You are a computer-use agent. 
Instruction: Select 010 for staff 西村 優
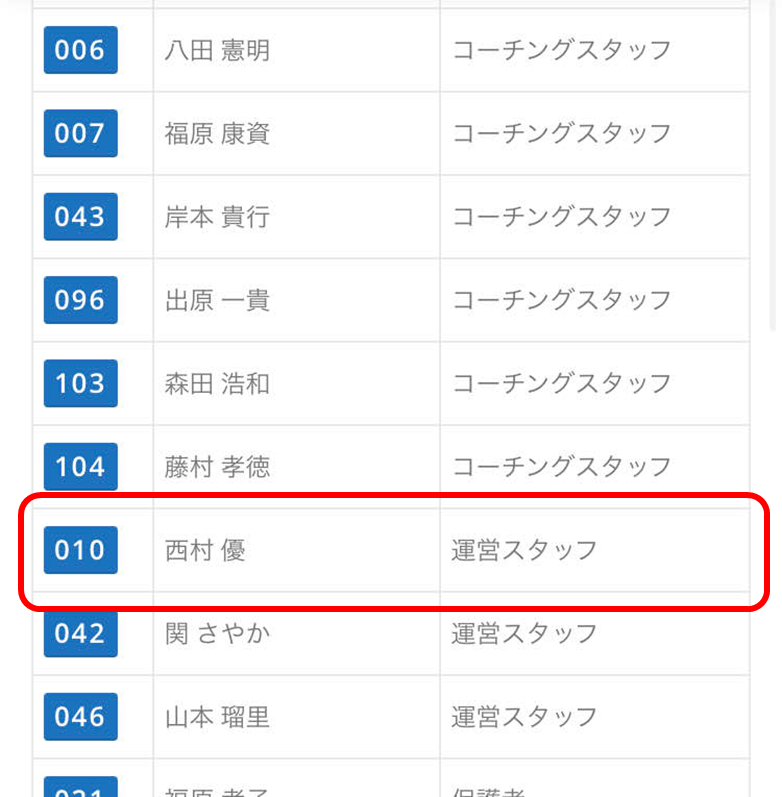tap(80, 550)
